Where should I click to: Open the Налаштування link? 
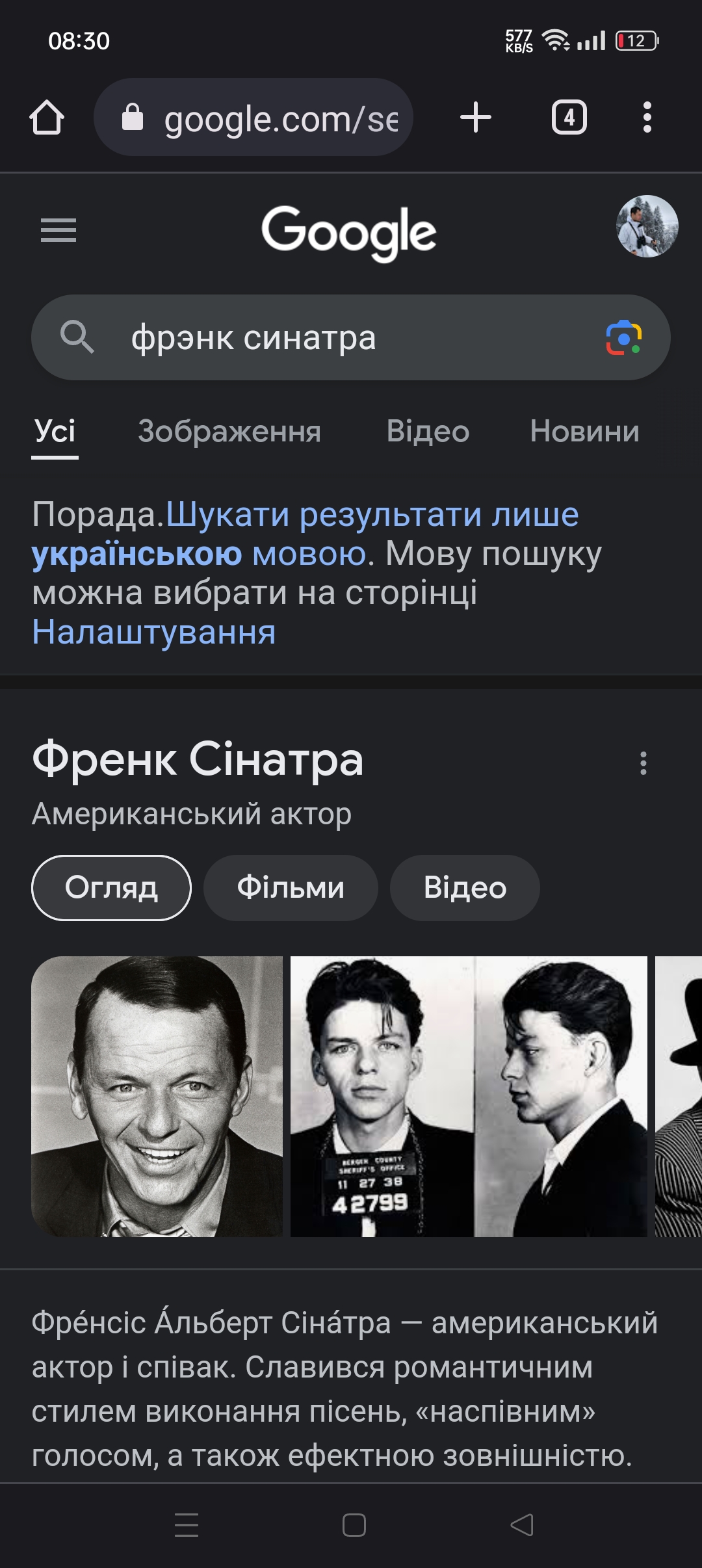[x=154, y=633]
